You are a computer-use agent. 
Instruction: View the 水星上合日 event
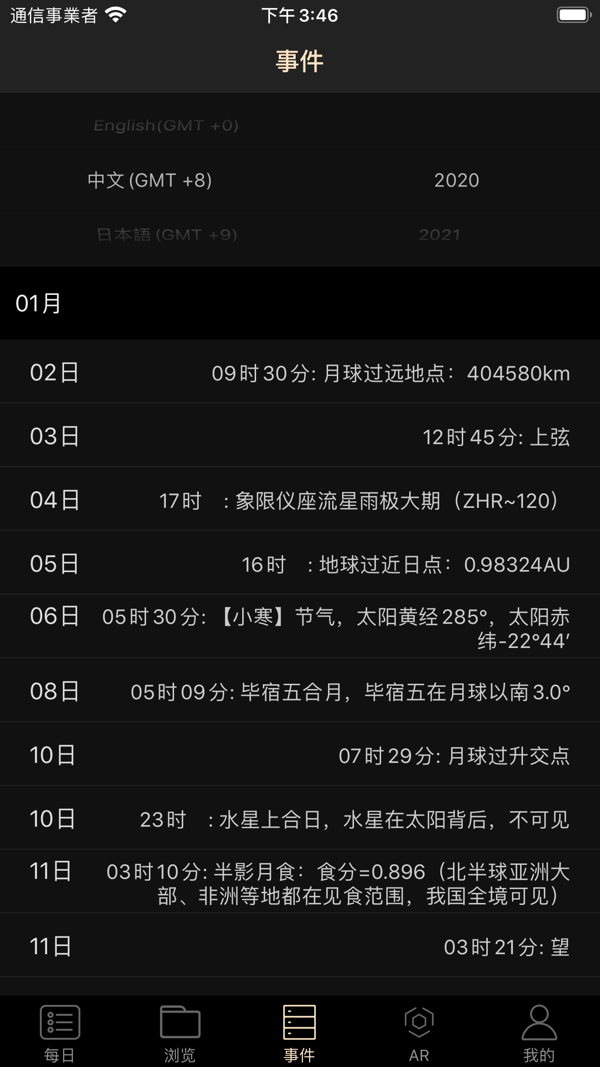[x=300, y=819]
